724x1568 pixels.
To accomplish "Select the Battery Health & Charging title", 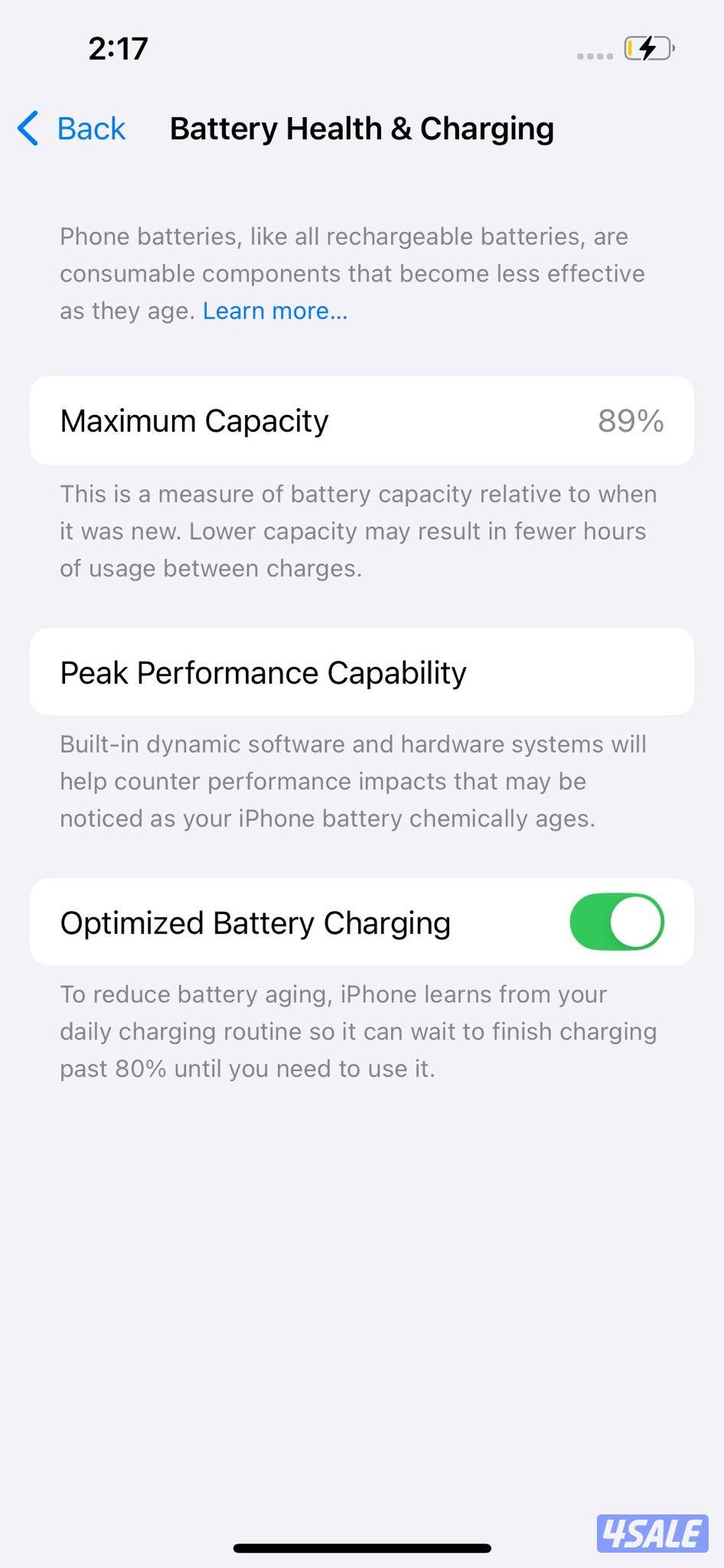I will pos(362,129).
